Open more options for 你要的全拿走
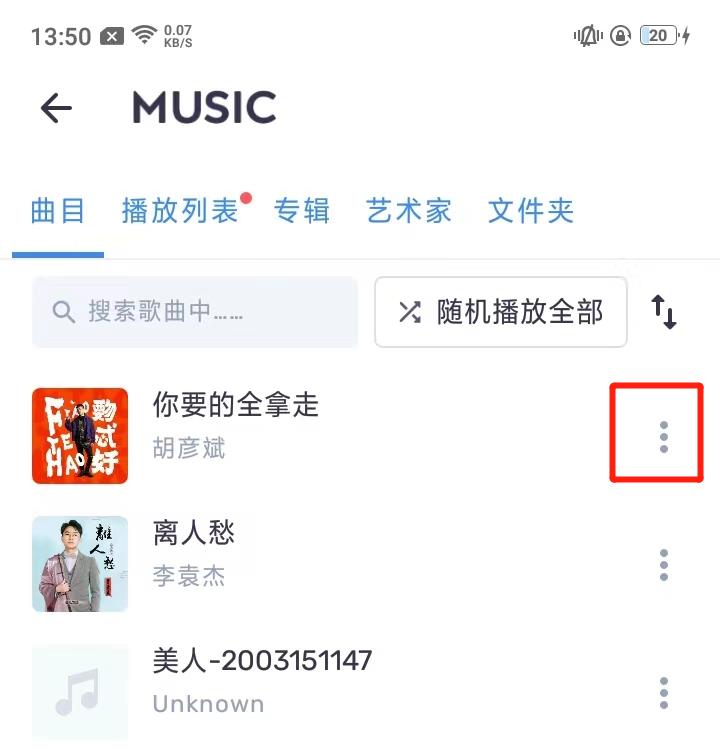 tap(663, 437)
